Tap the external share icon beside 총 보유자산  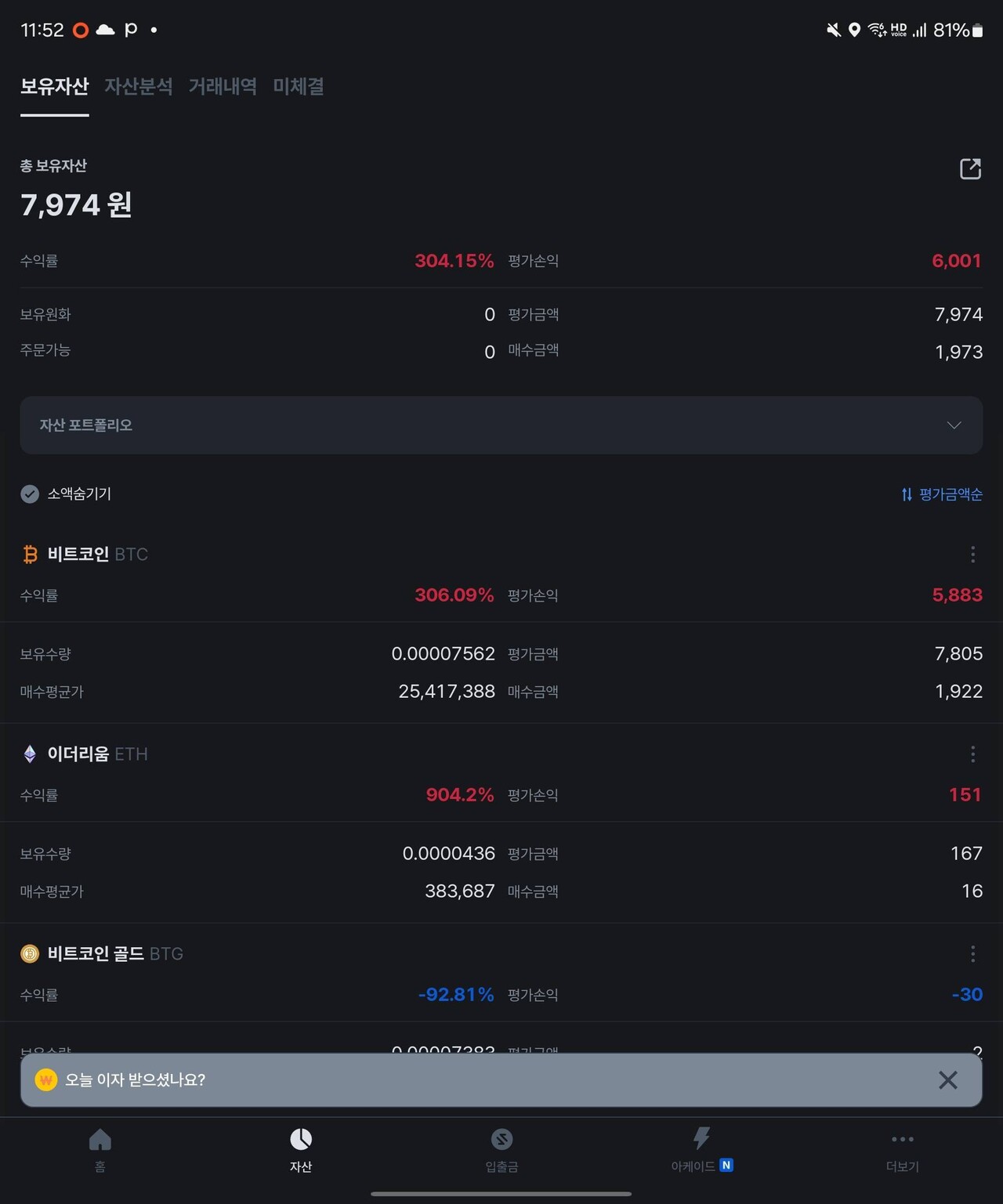(x=969, y=168)
